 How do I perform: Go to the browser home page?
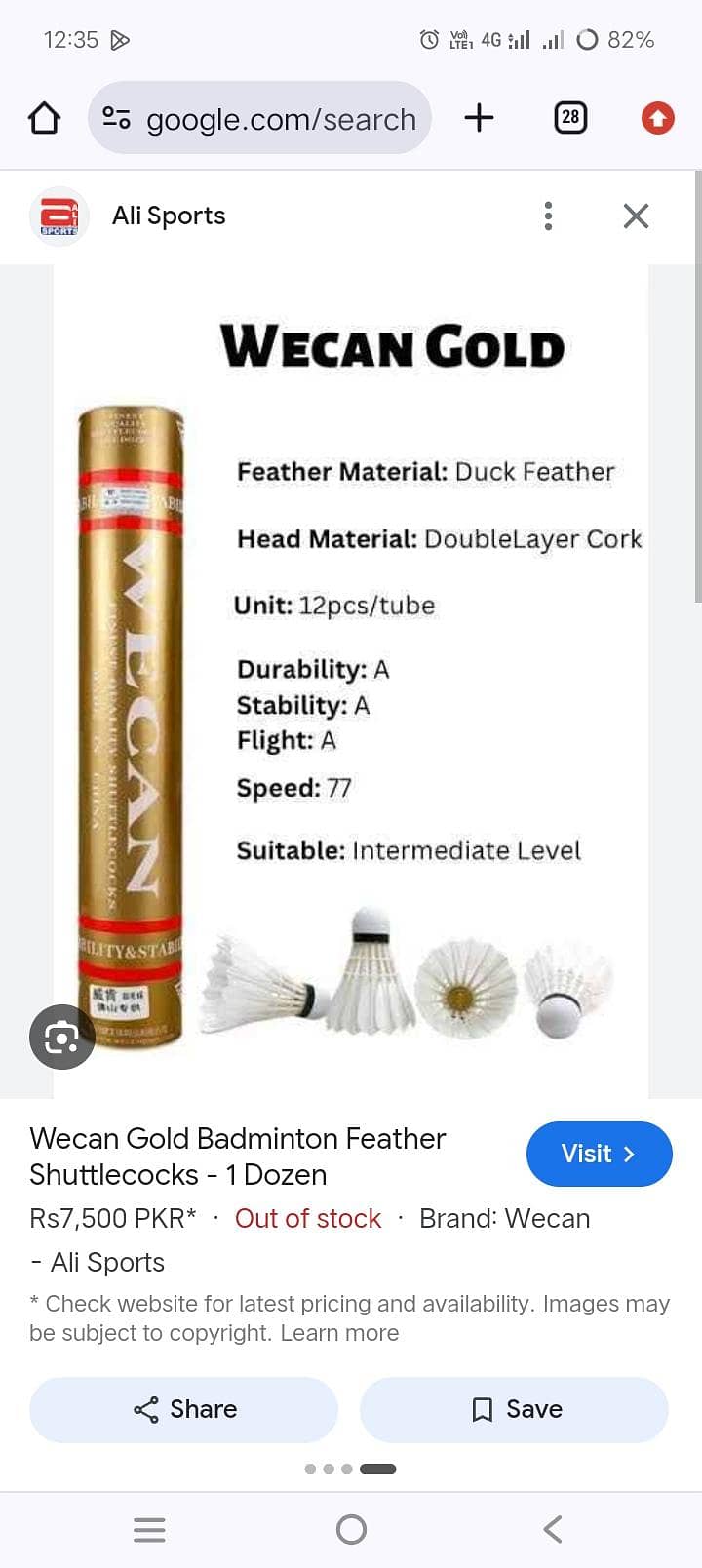pyautogui.click(x=44, y=119)
